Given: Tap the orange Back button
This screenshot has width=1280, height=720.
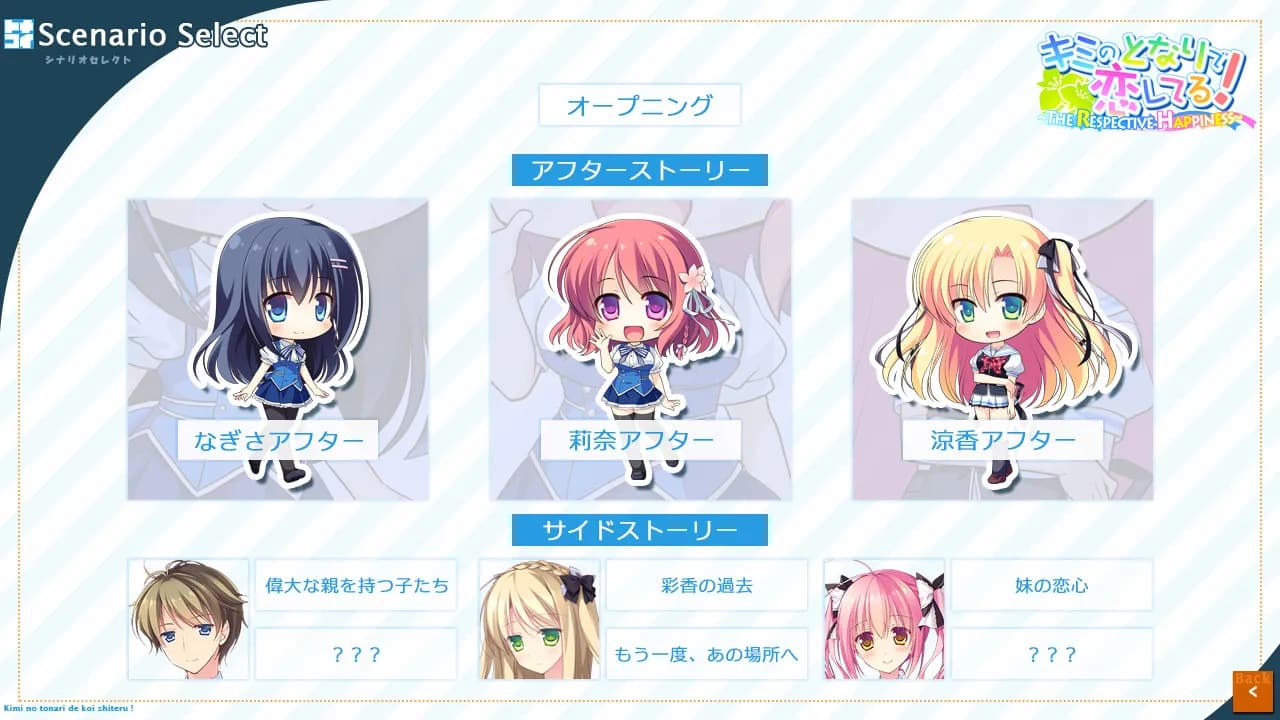Looking at the screenshot, I should click(1252, 690).
